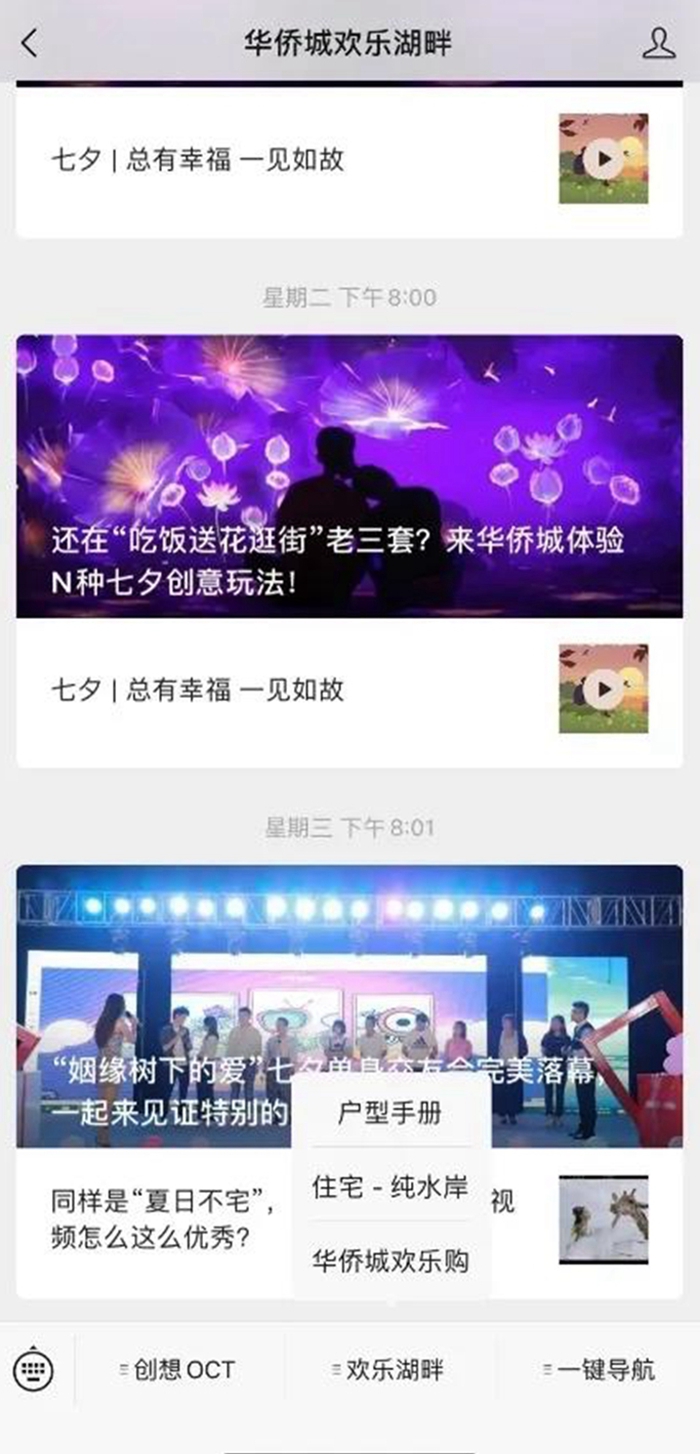Open 华侨城欢乐购 from the popup menu
This screenshot has width=700, height=1454.
[x=390, y=1260]
